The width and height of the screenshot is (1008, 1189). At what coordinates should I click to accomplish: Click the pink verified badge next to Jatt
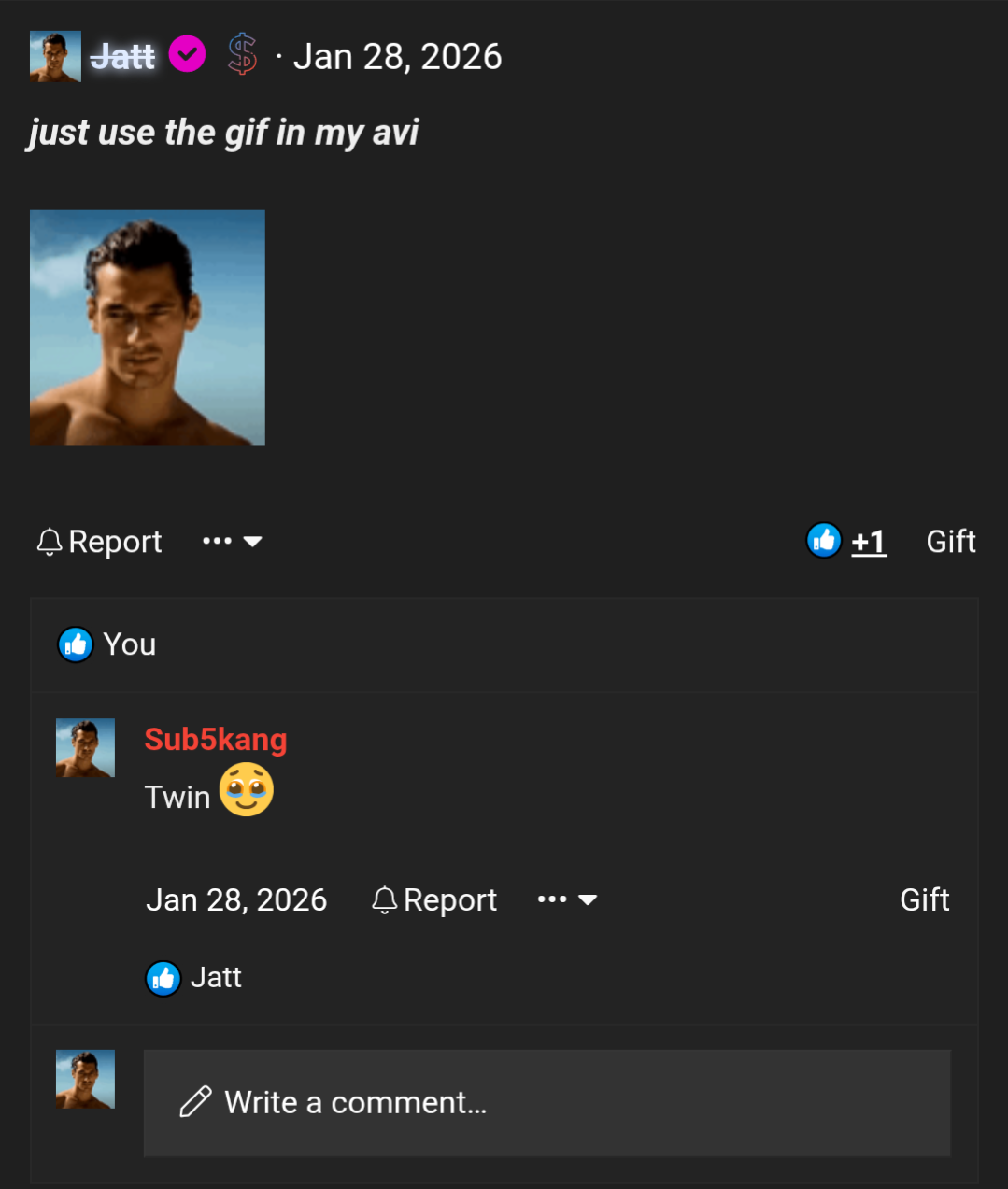click(187, 55)
